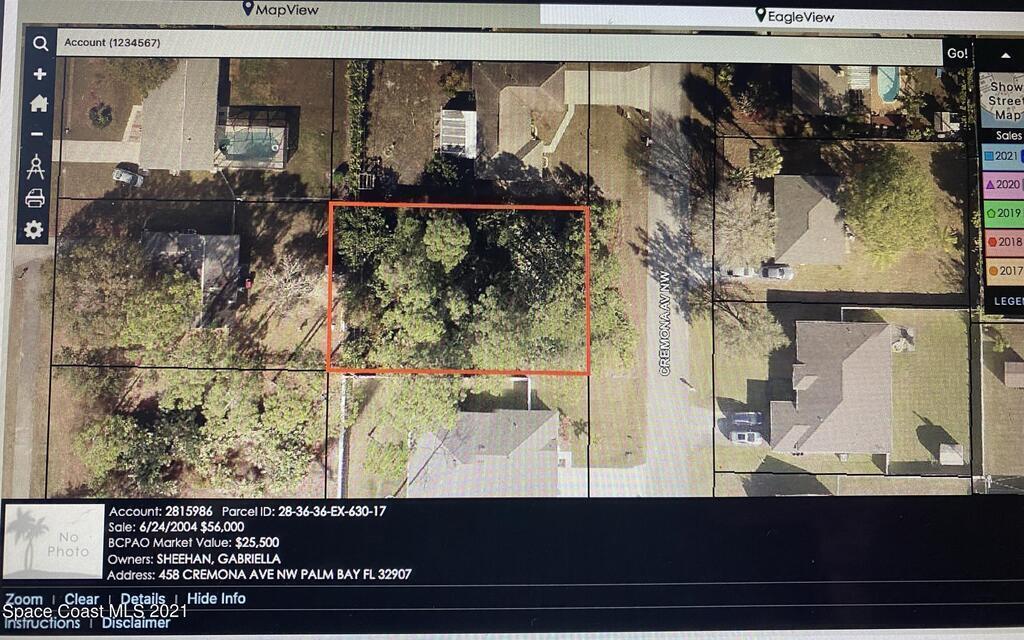This screenshot has width=1024, height=640.
Task: Clear the selected parcel
Action: (x=81, y=600)
